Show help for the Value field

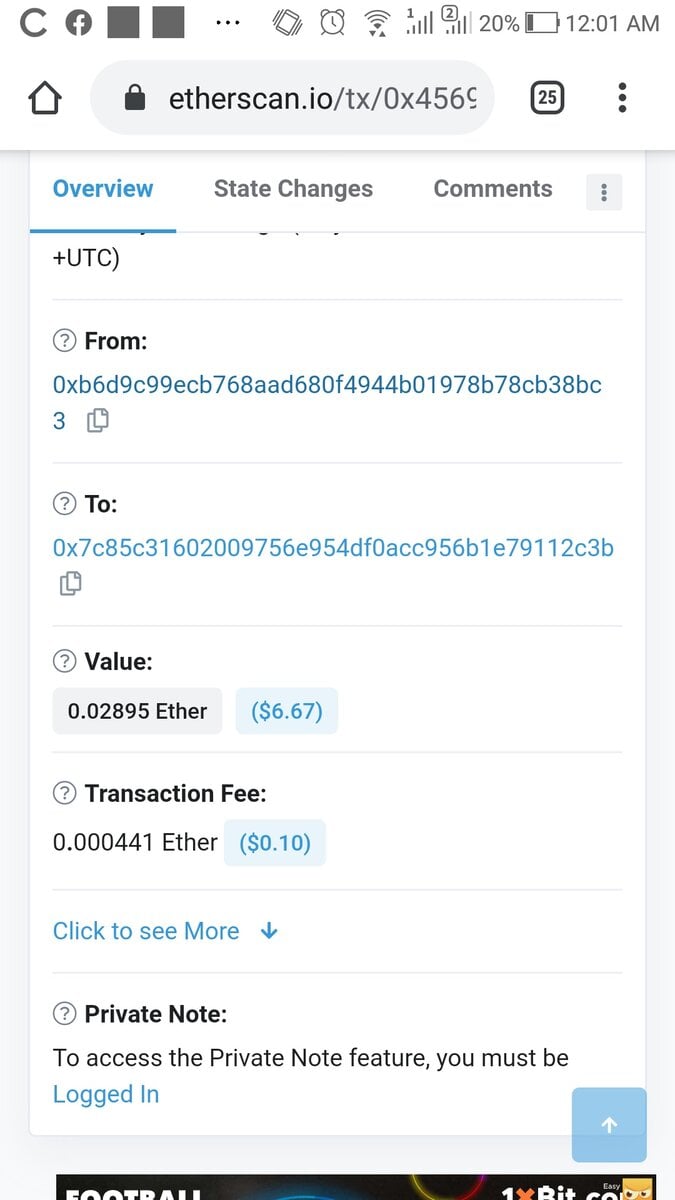point(64,662)
